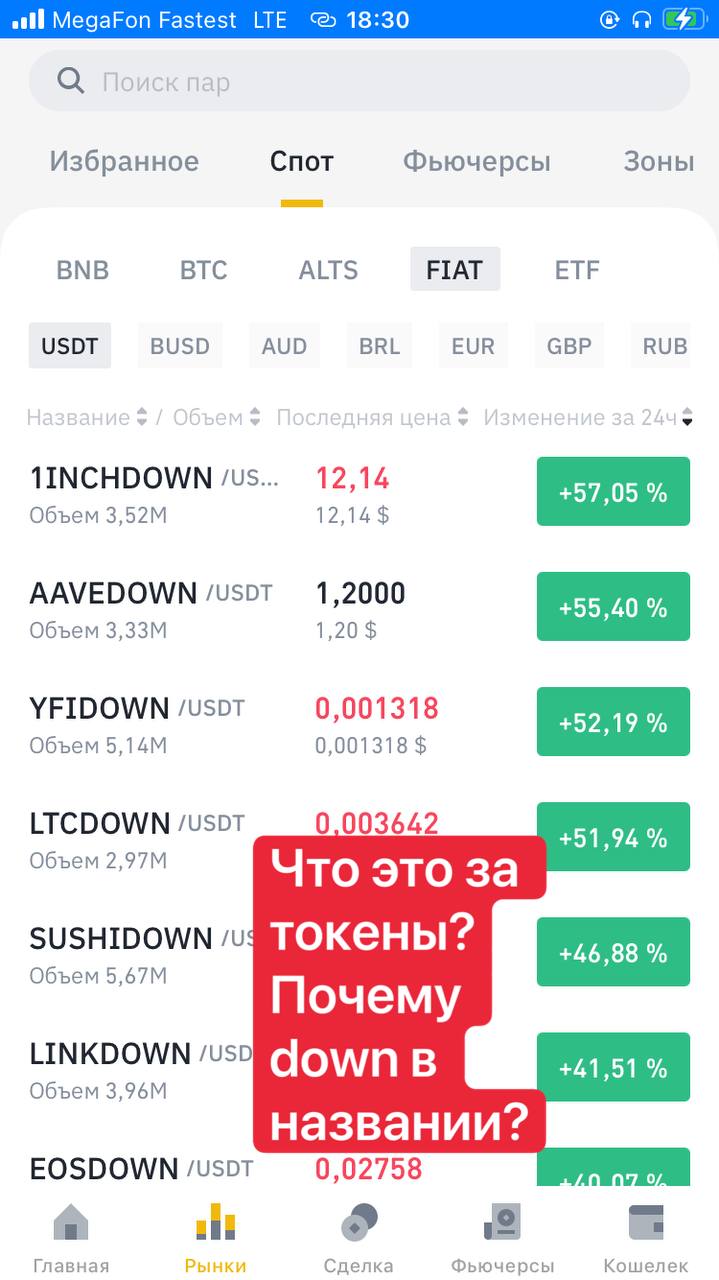Select the ETF market filter
Image resolution: width=719 pixels, height=1280 pixels.
tap(577, 270)
